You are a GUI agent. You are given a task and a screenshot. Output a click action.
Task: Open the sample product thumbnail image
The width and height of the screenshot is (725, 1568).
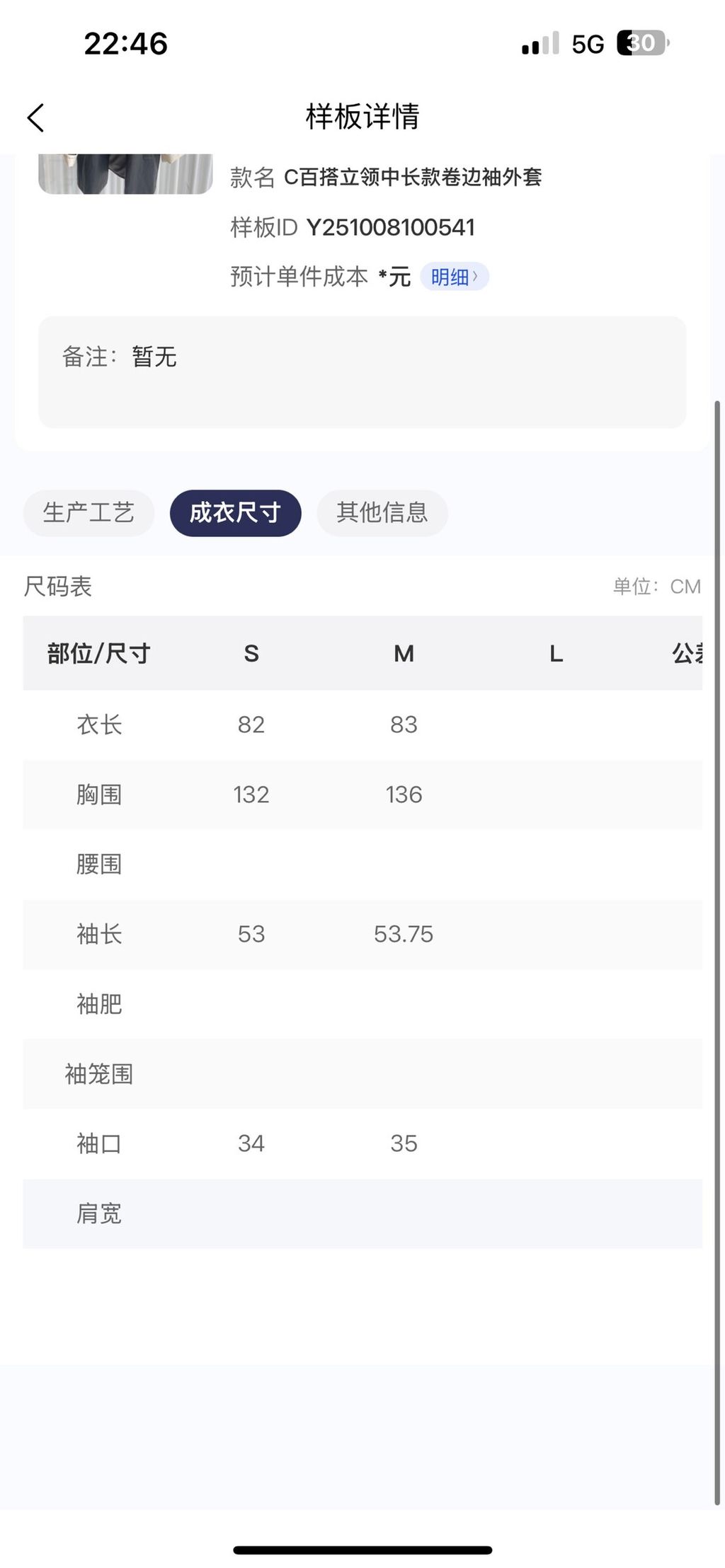click(x=125, y=174)
